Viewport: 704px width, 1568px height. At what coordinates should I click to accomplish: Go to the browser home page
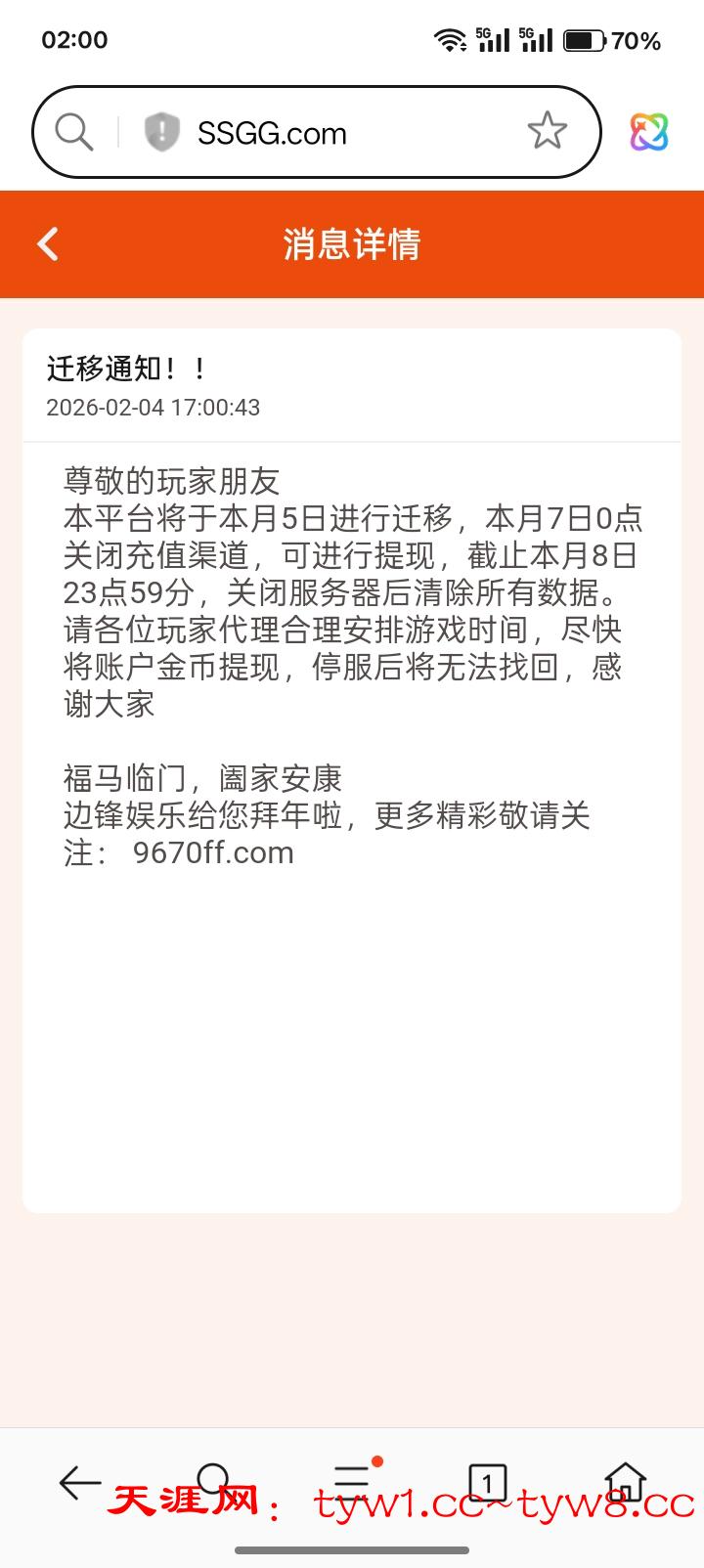[625, 1482]
